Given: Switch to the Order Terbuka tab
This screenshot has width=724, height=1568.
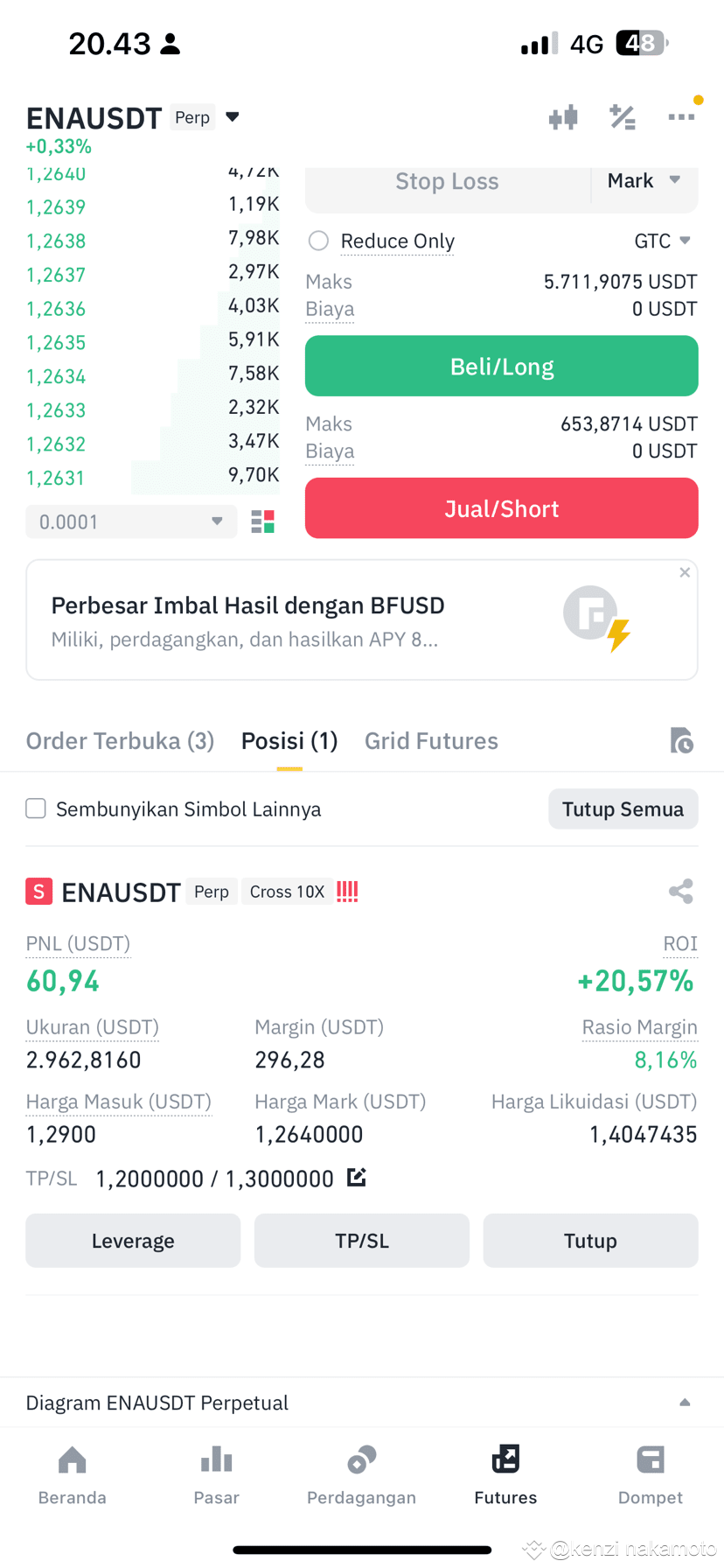Looking at the screenshot, I should click(x=120, y=740).
